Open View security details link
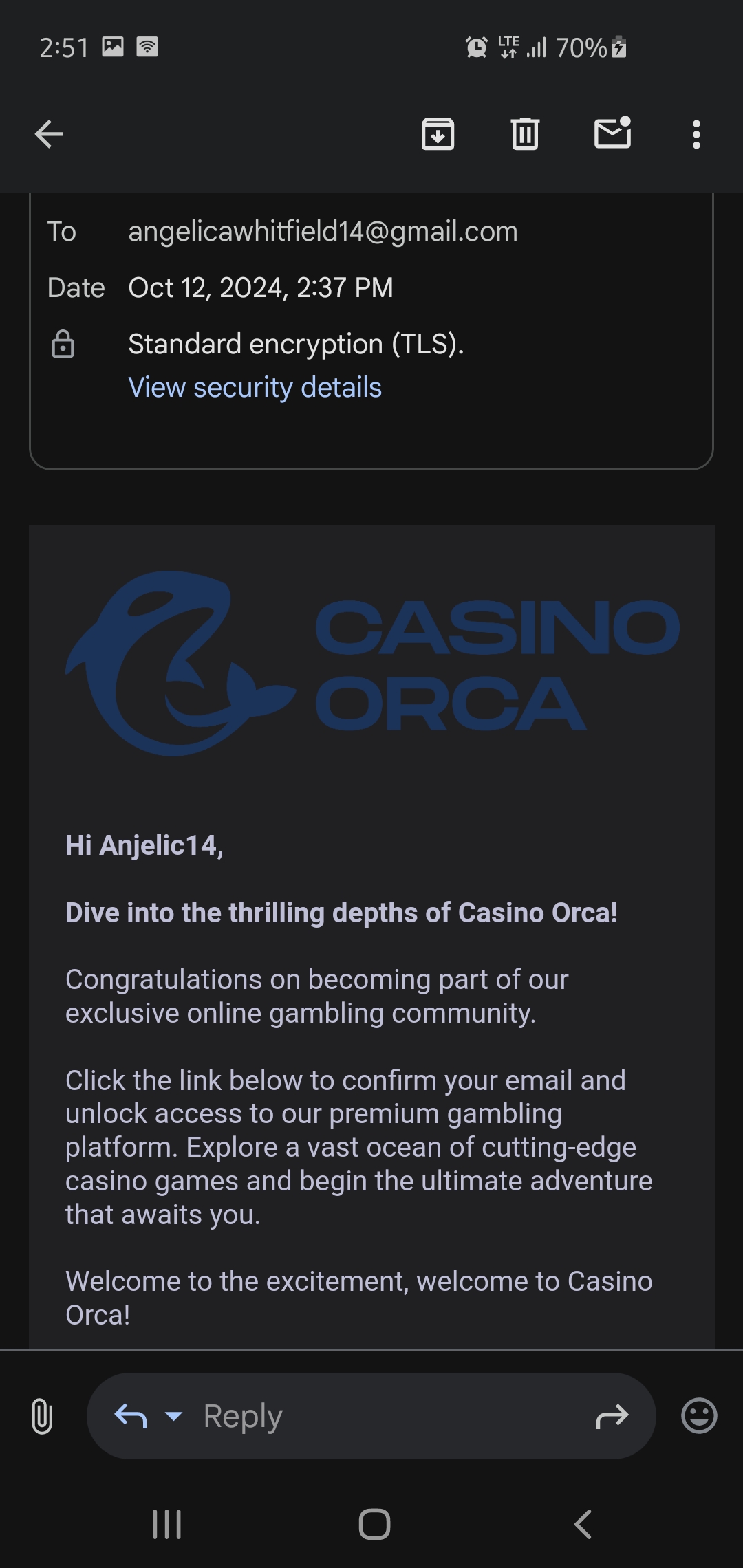 point(255,388)
